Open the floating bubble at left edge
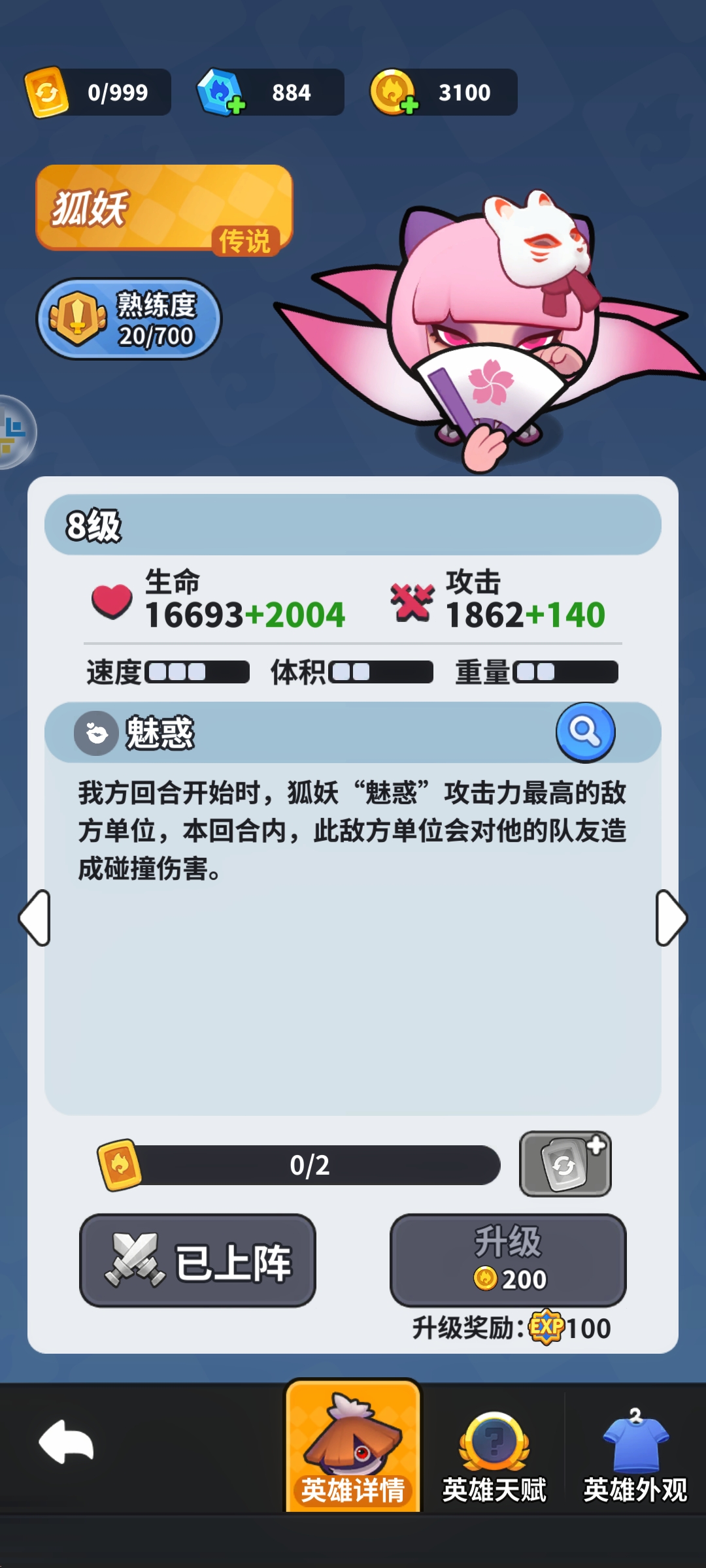This screenshot has width=706, height=1568. point(14,433)
